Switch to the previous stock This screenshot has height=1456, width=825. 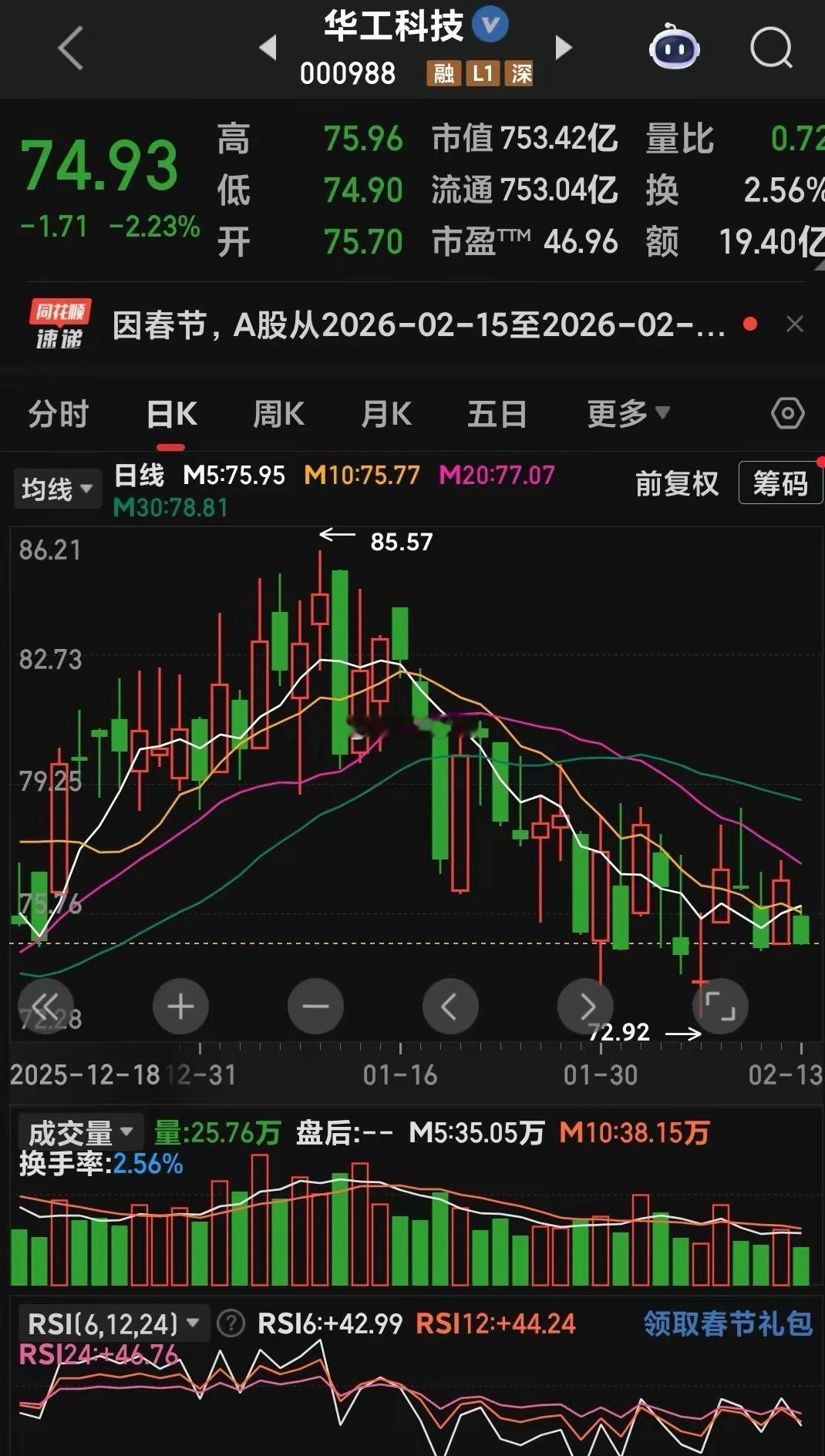click(268, 48)
